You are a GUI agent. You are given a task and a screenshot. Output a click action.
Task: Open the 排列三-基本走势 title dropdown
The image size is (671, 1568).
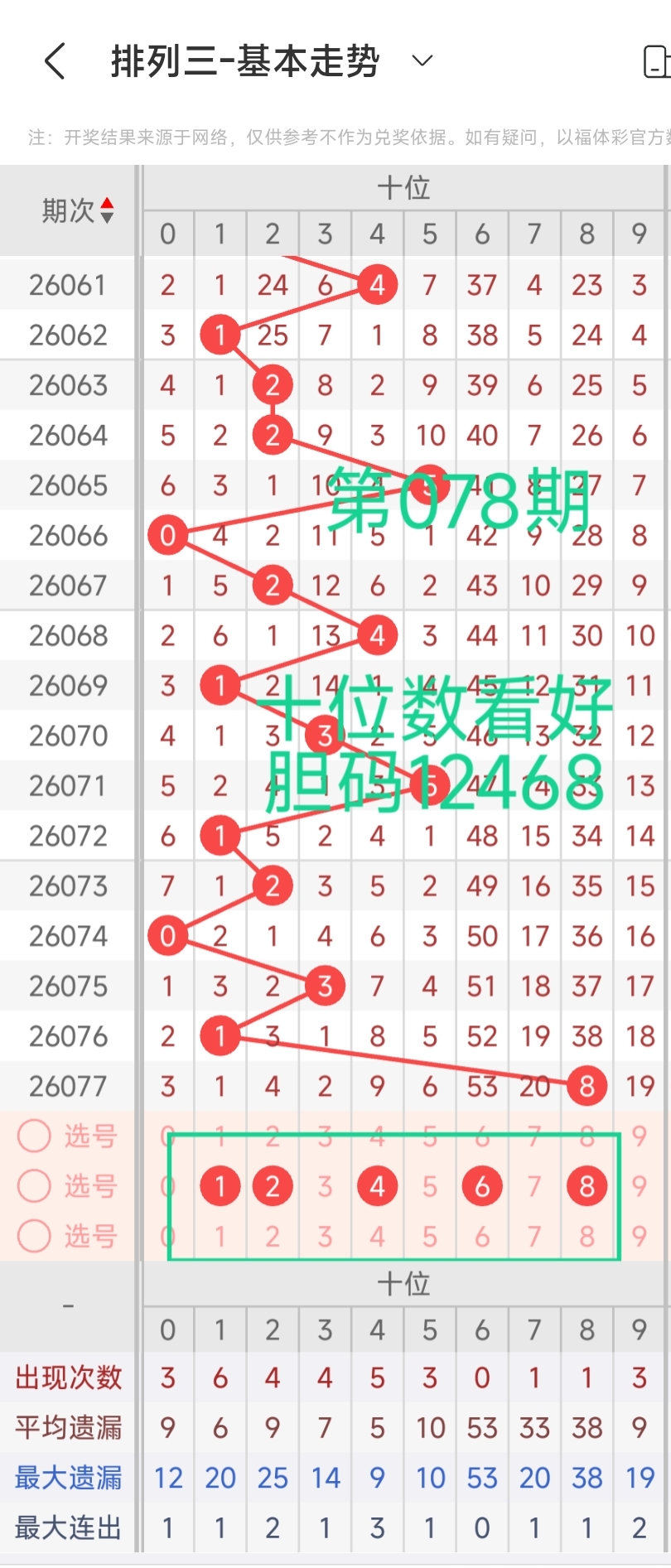click(422, 60)
